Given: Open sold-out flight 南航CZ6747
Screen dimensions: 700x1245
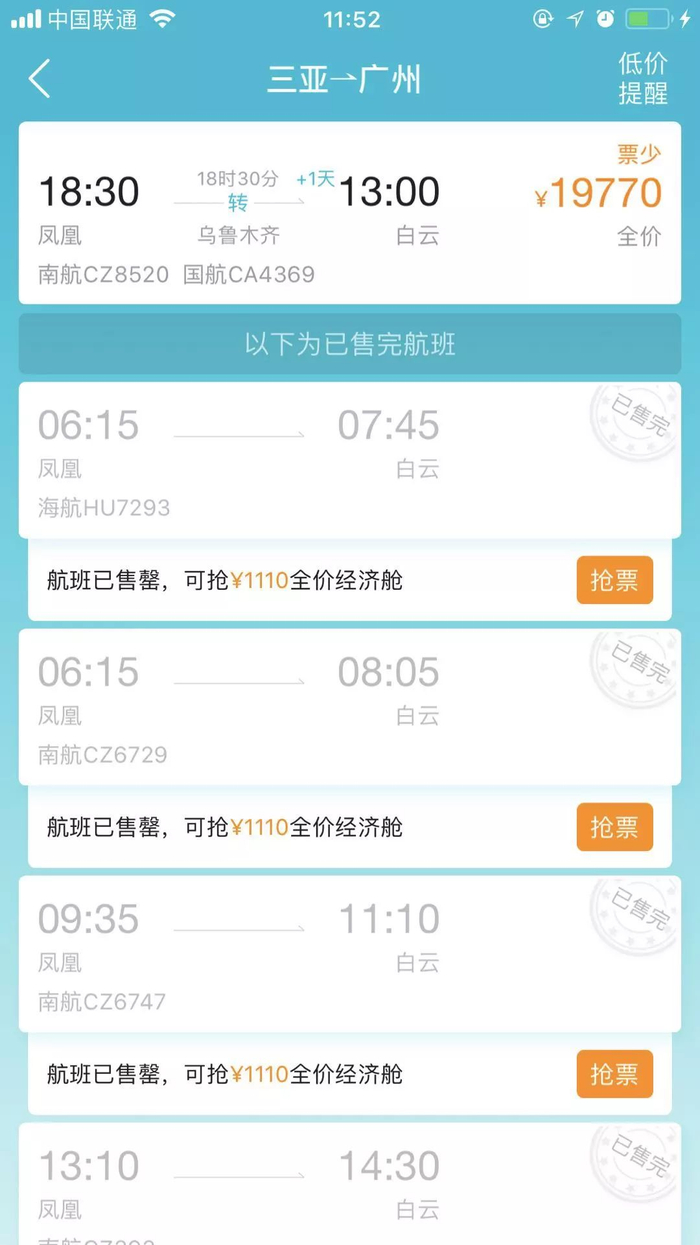Looking at the screenshot, I should pyautogui.click(x=350, y=955).
